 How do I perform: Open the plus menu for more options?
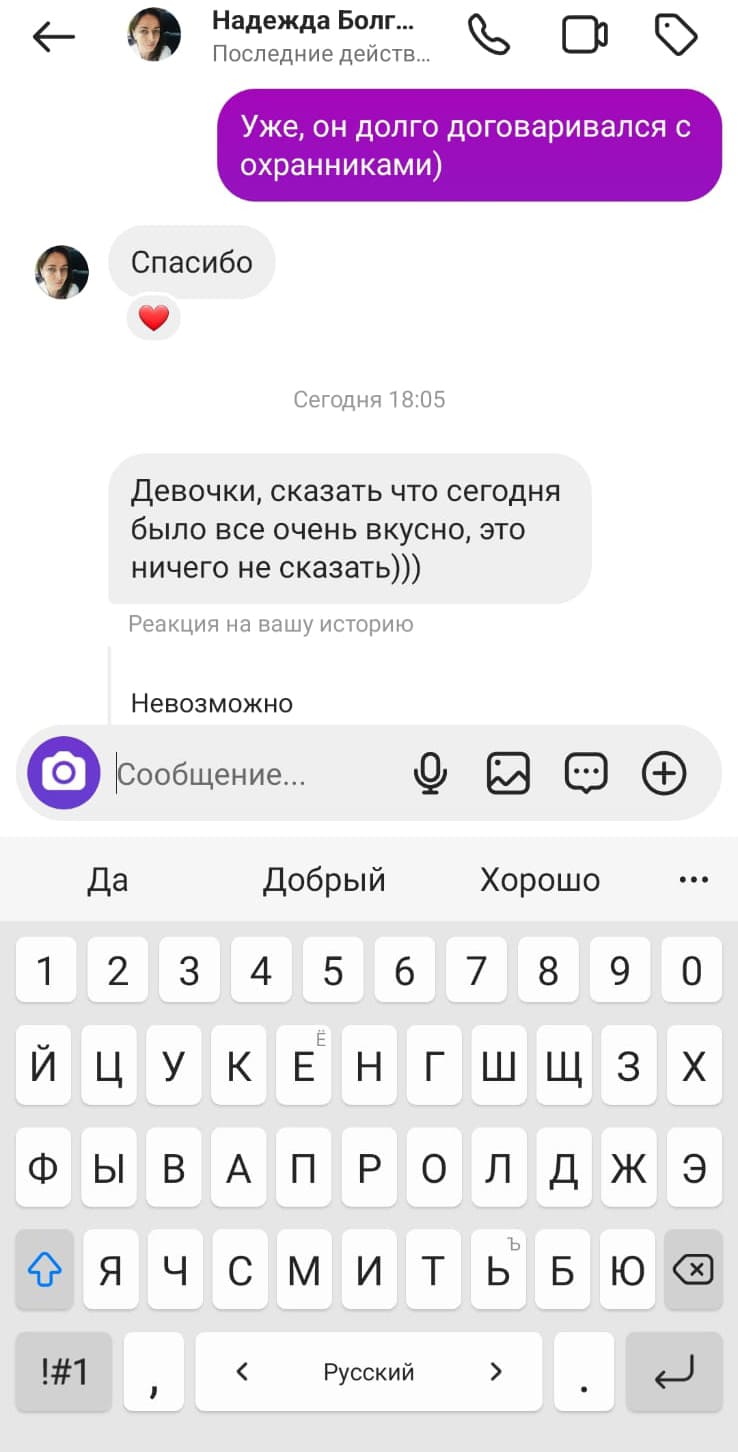tap(664, 773)
